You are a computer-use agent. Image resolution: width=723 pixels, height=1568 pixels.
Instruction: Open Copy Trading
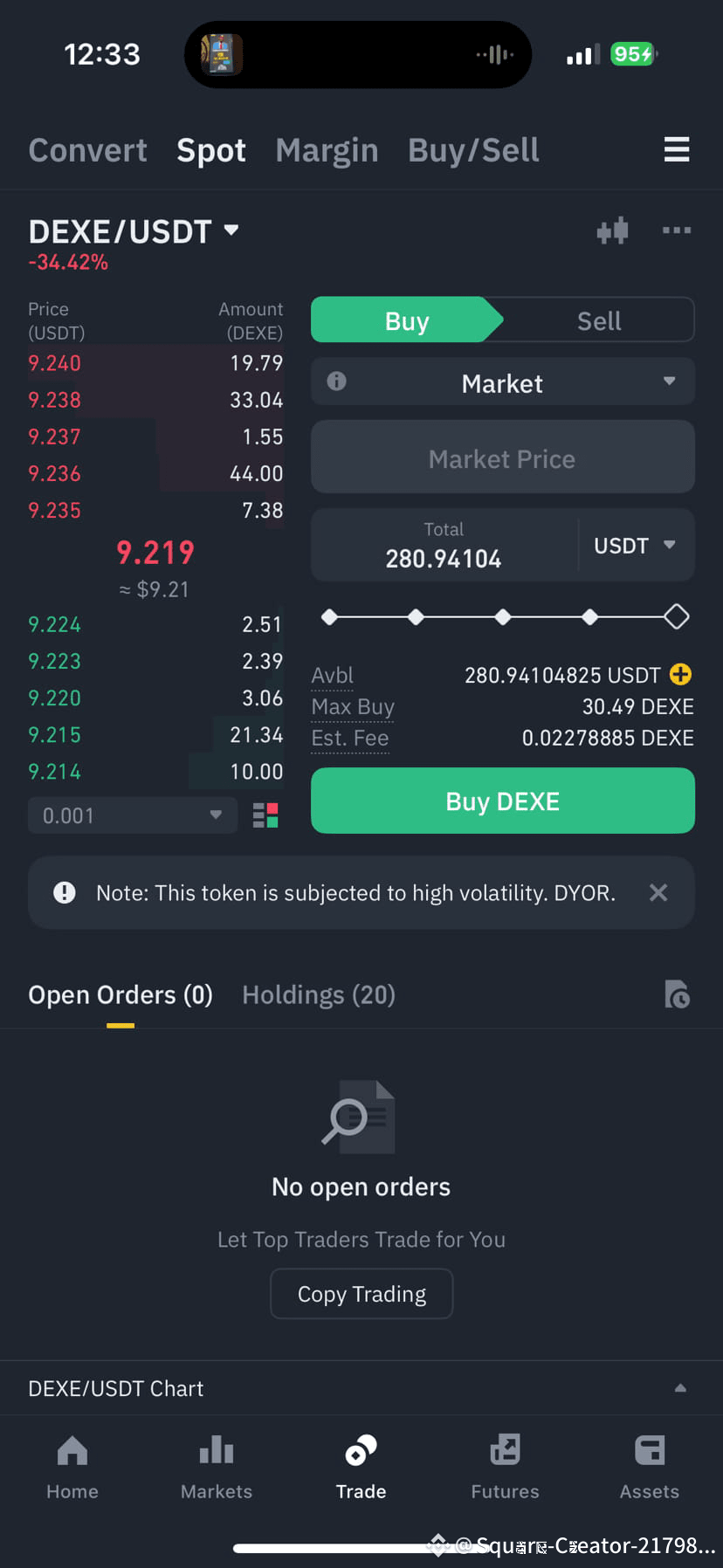click(x=361, y=1294)
